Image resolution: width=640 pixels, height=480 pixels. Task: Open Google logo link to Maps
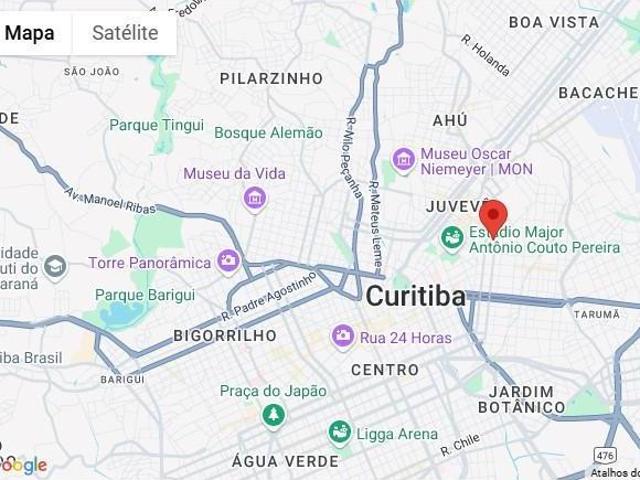point(24,465)
